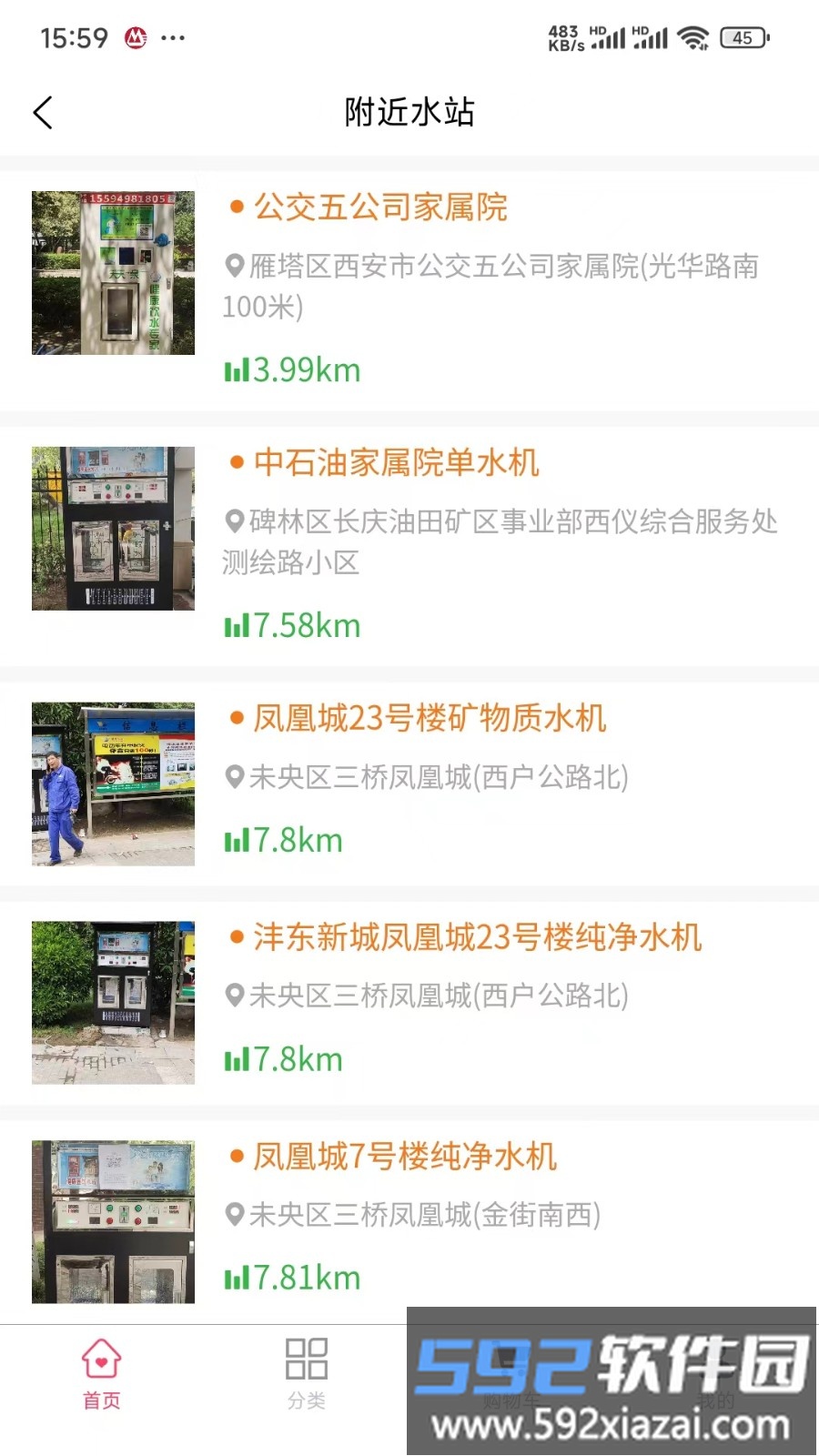Screen dimensions: 819x1456
Task: Tap the orange dot before 沣东新城凤凰城23号楼纯净水机
Action: [235, 937]
